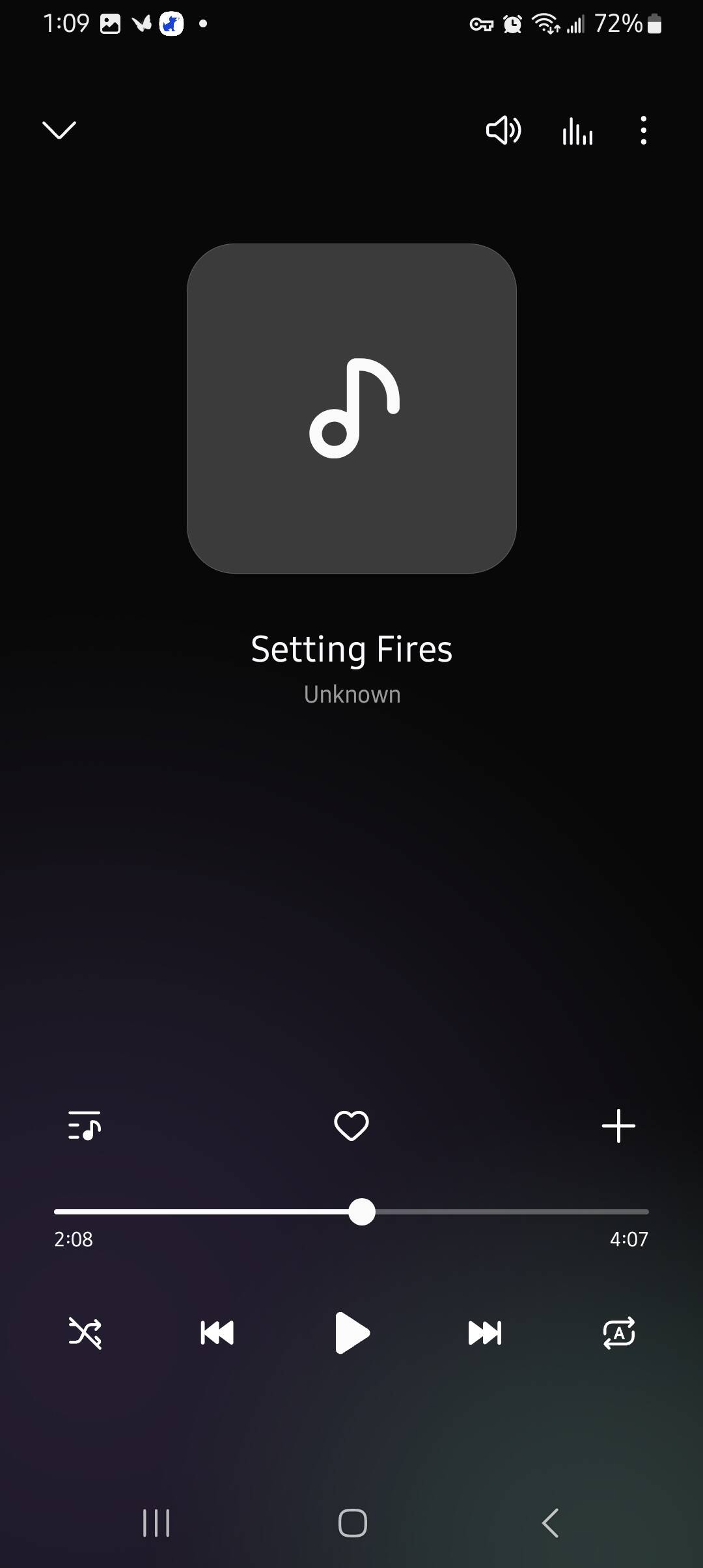The height and width of the screenshot is (1568, 703).
Task: Open the equalizer sound settings
Action: click(x=577, y=131)
